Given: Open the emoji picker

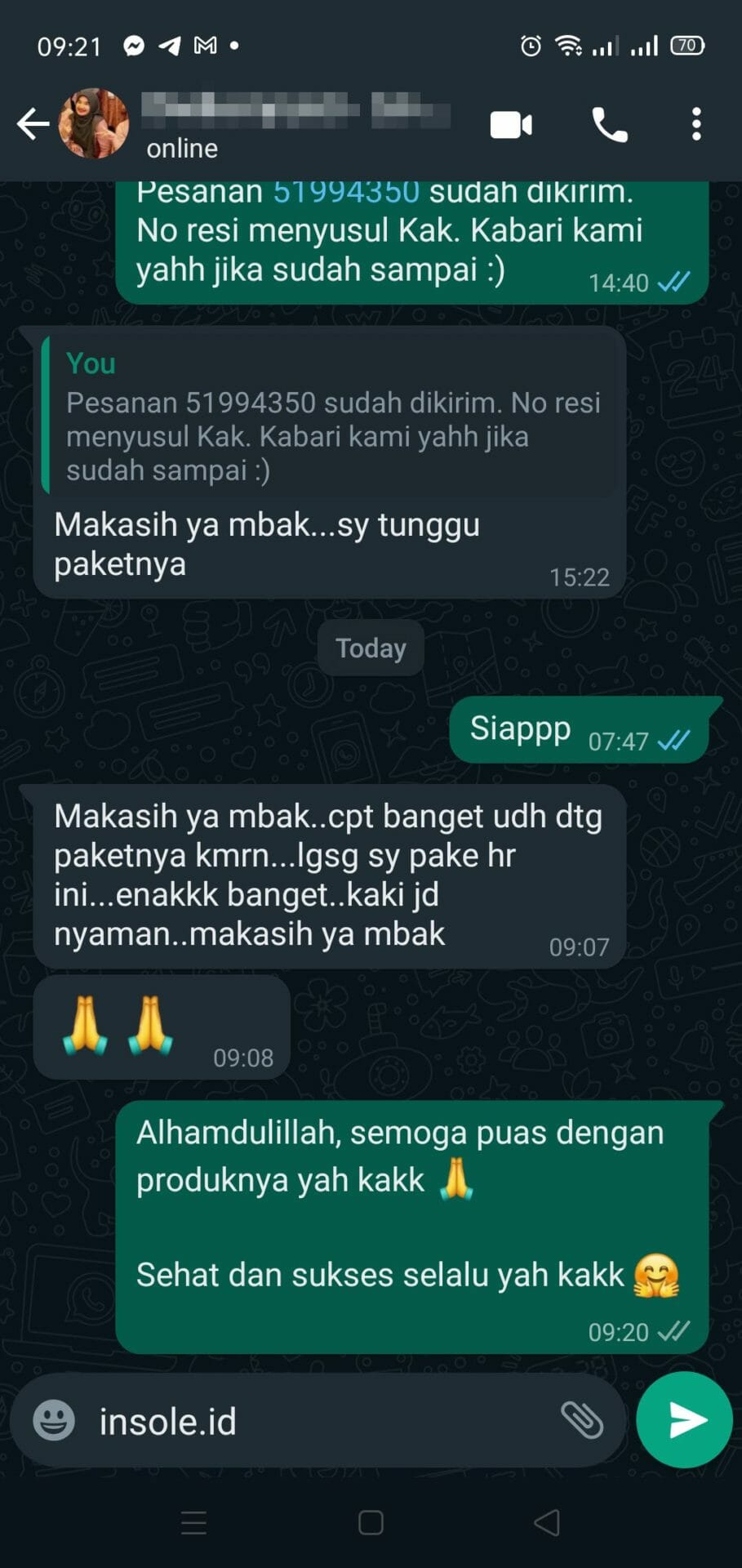Looking at the screenshot, I should 54,1420.
